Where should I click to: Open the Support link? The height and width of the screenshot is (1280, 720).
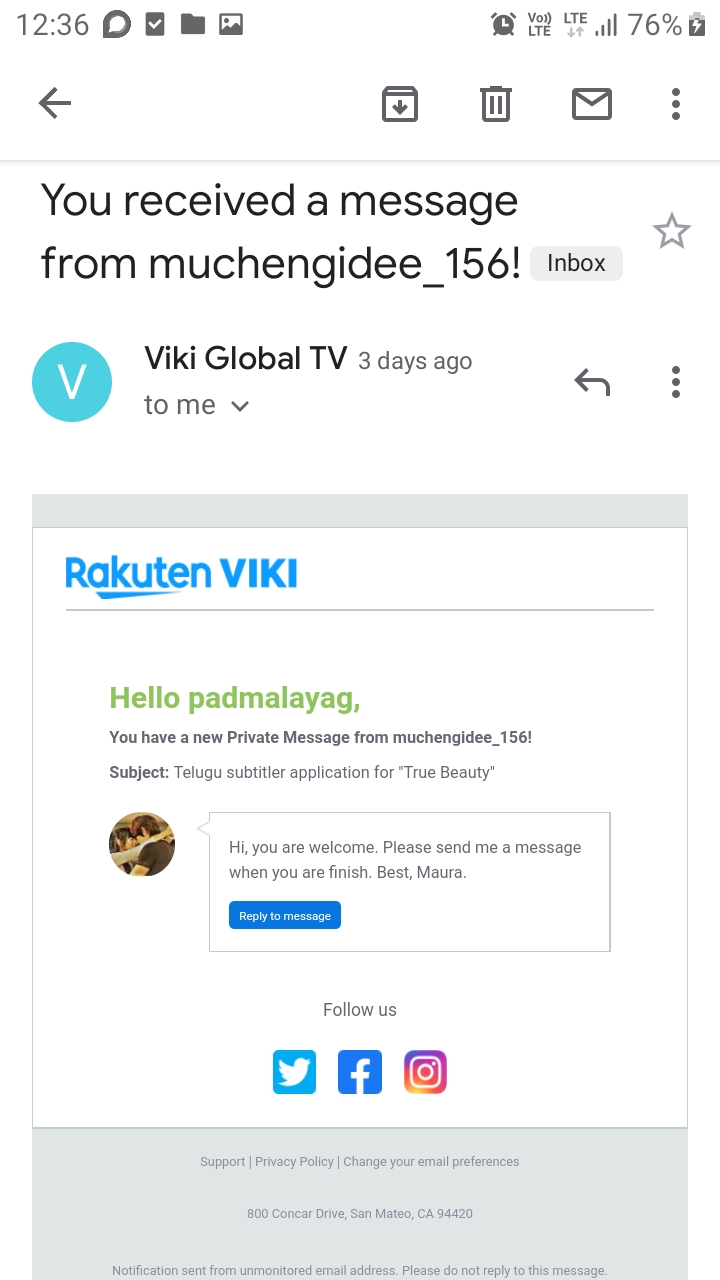click(222, 1162)
